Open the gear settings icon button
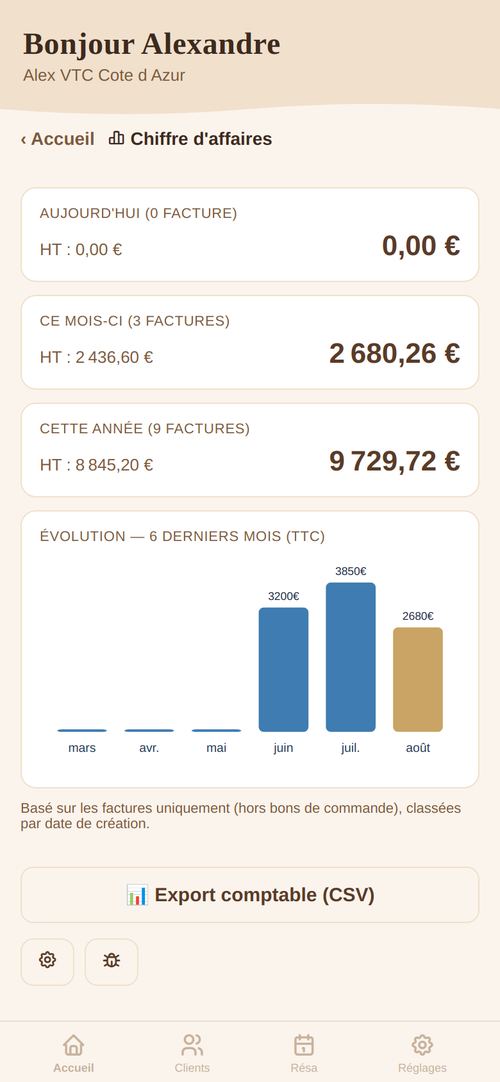The width and height of the screenshot is (500, 1082). (x=48, y=961)
